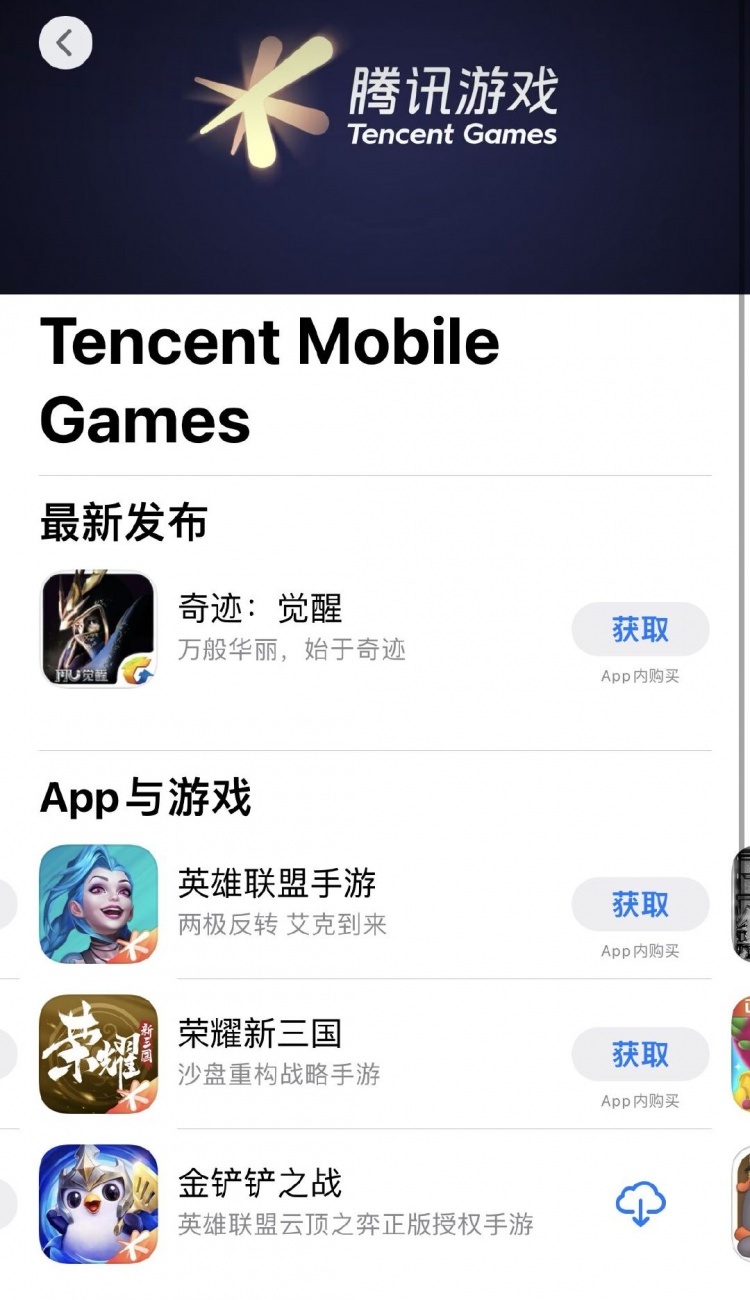Re-download 金铲铲之战 via cloud icon

coord(641,1203)
